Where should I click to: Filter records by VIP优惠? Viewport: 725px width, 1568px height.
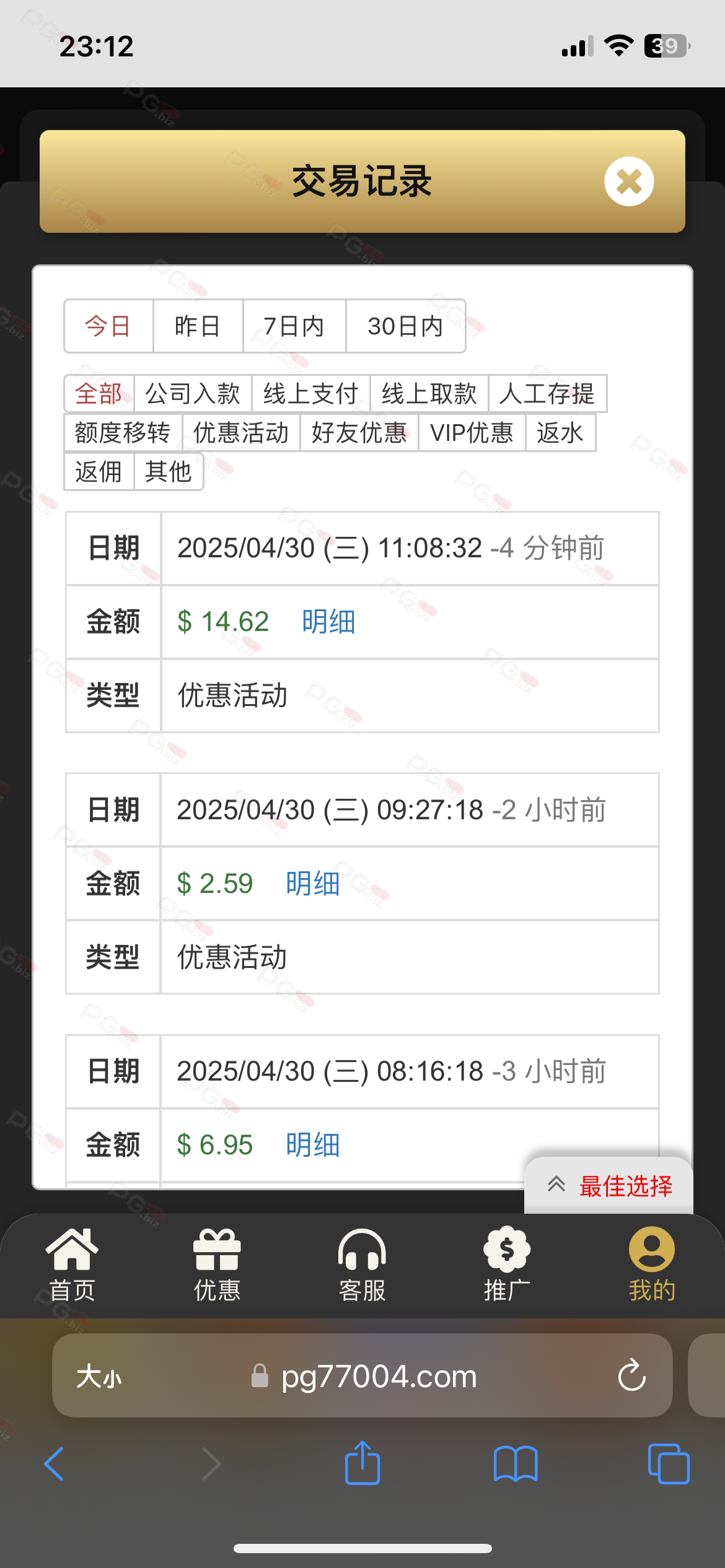click(x=472, y=433)
